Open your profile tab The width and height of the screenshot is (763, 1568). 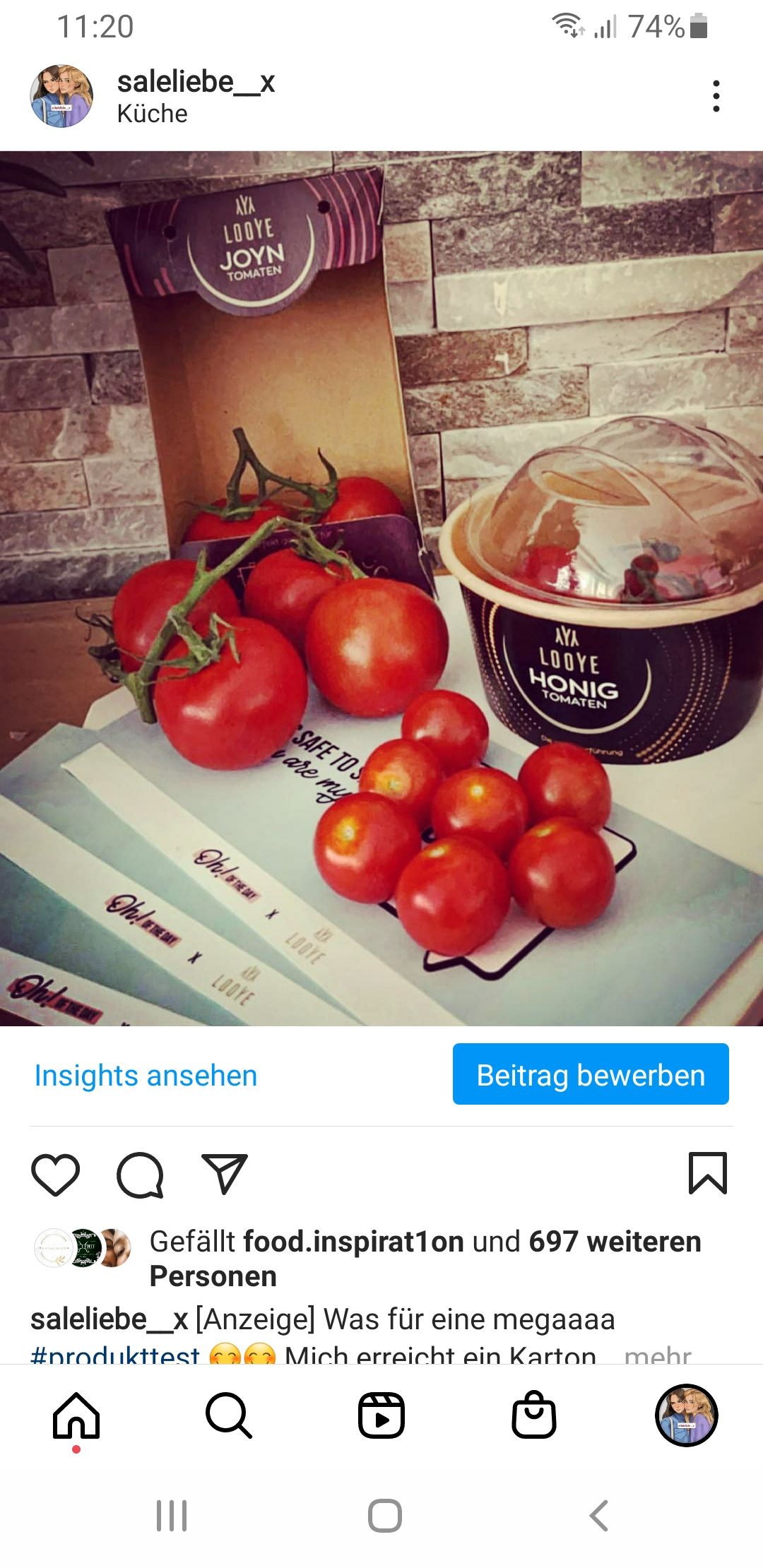[x=686, y=1415]
